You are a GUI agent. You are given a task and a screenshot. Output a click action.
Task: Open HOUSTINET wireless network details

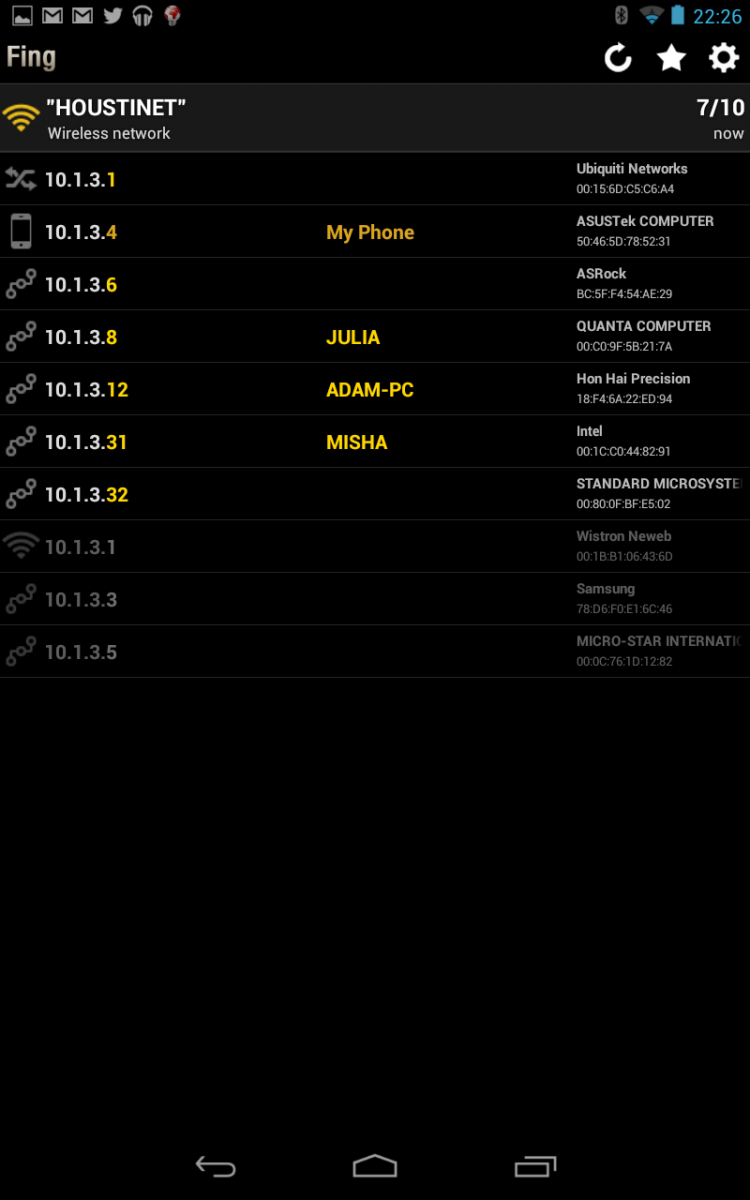point(375,118)
